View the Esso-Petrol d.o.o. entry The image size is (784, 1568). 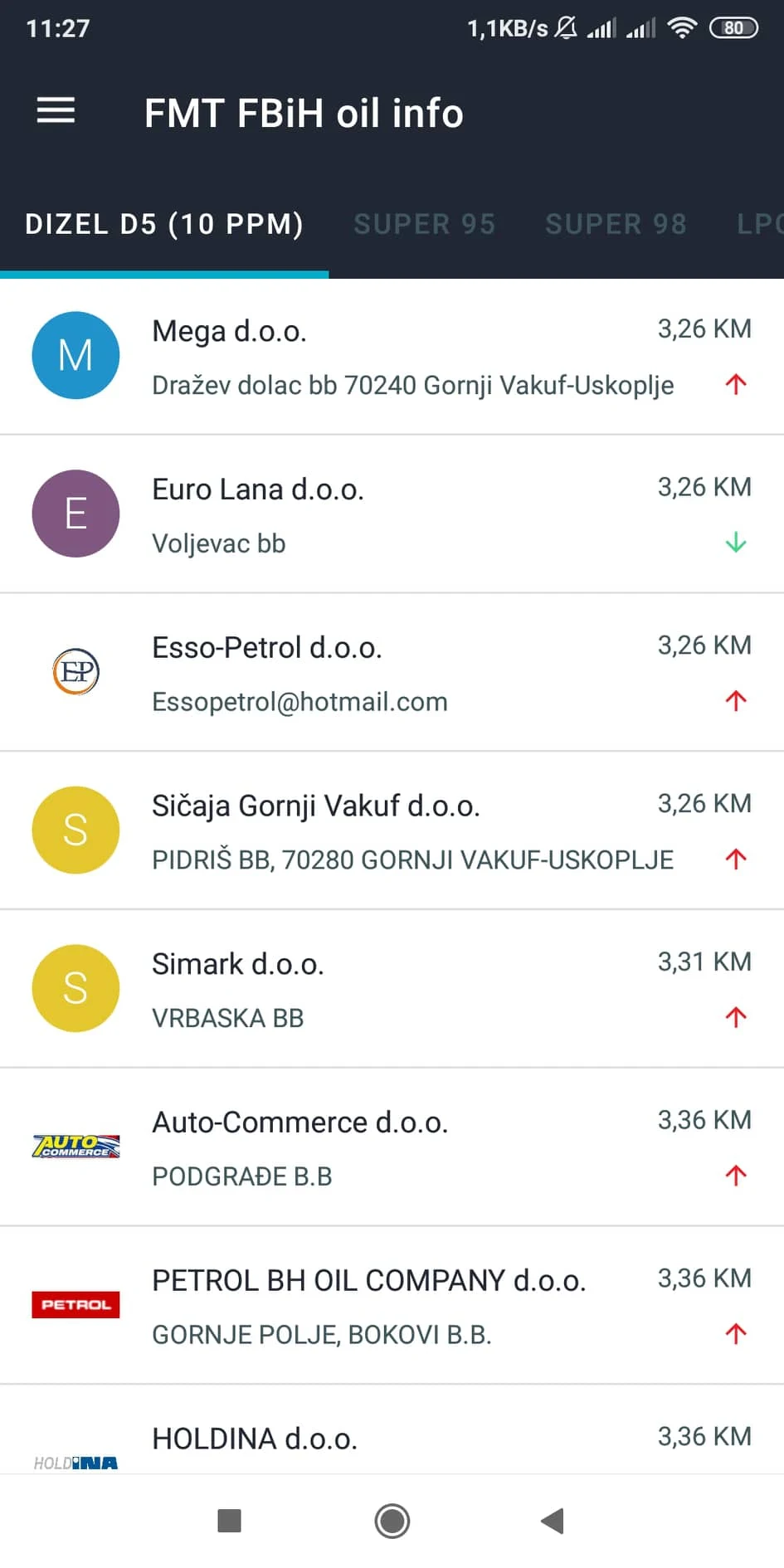coord(392,673)
